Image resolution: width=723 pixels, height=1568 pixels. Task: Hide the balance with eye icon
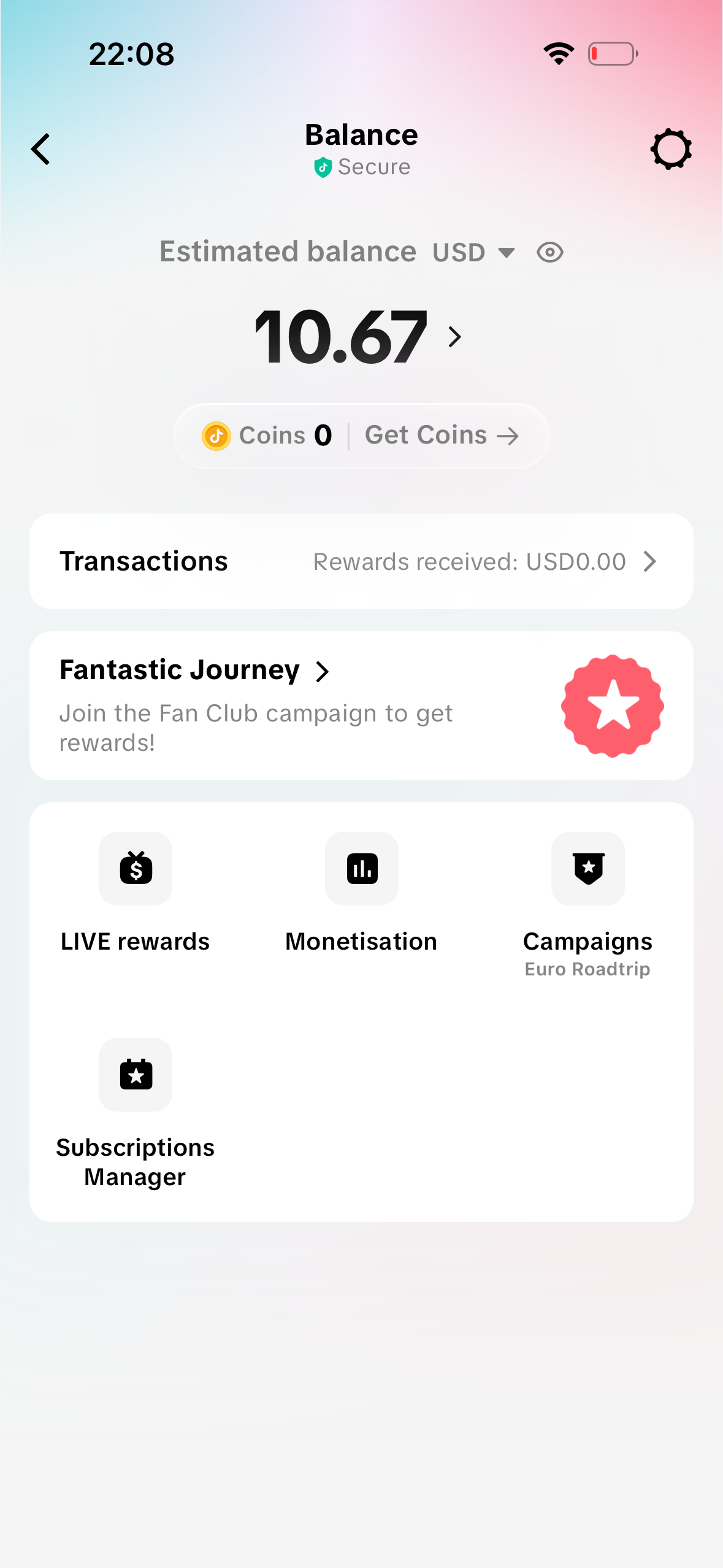point(549,252)
